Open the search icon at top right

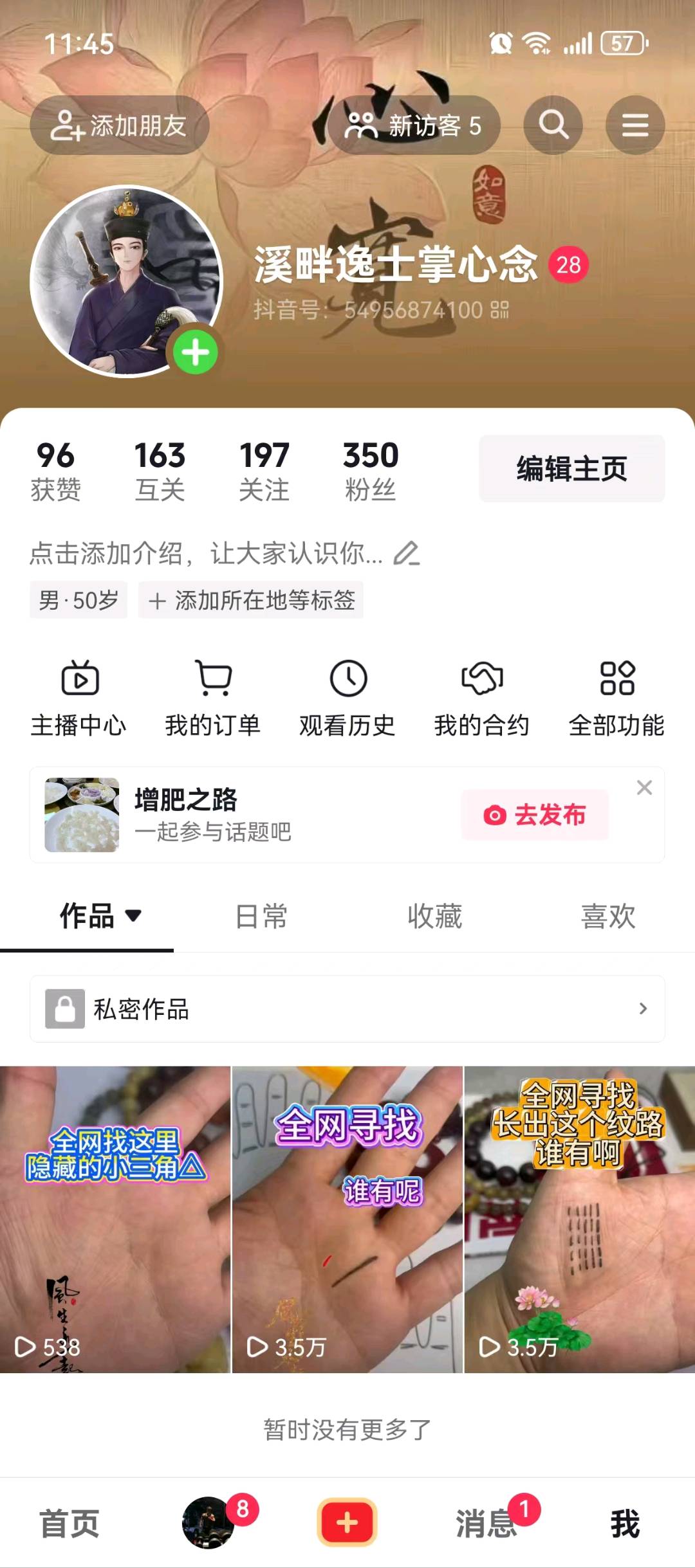[x=552, y=125]
